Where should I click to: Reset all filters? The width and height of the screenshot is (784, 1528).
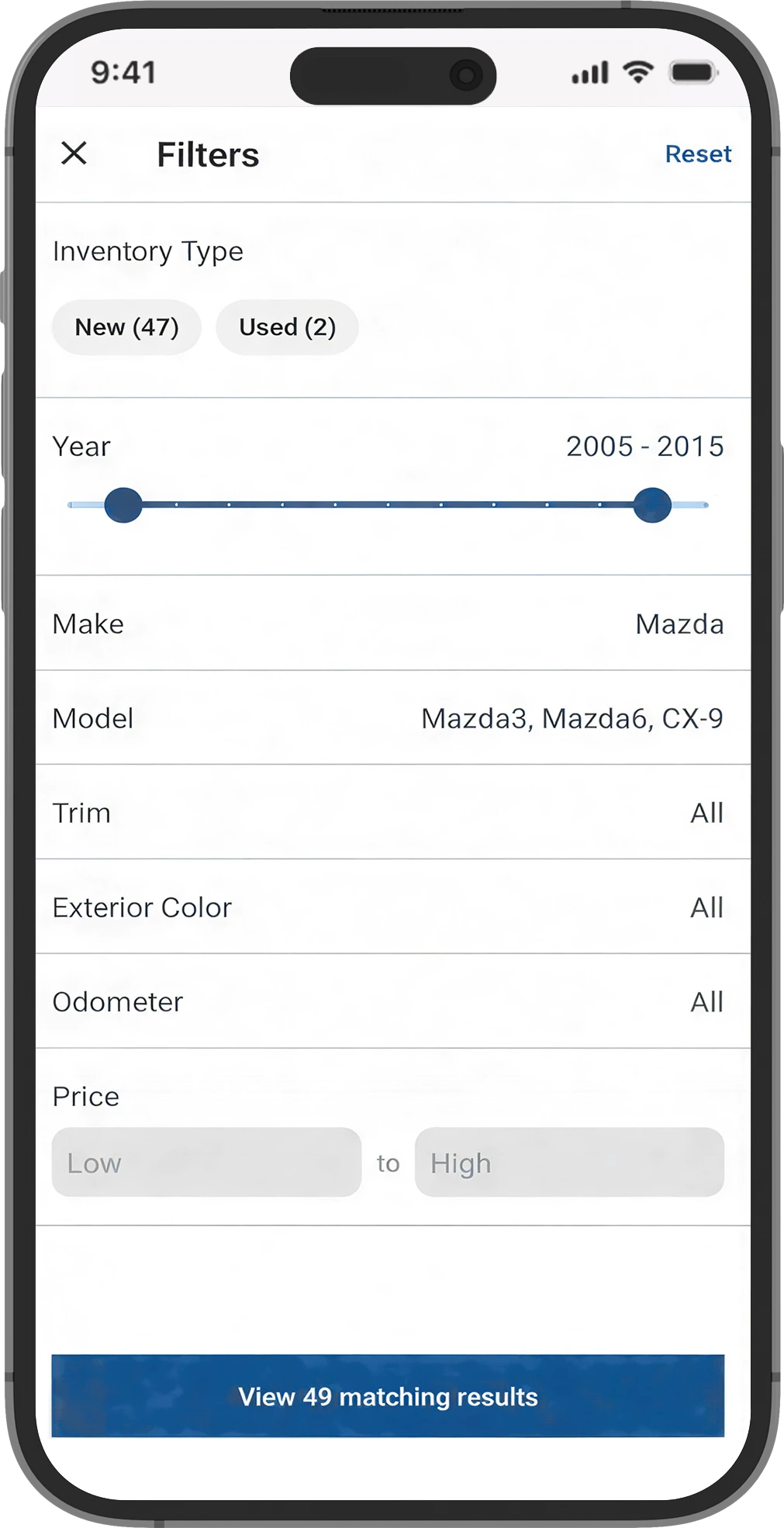point(698,154)
